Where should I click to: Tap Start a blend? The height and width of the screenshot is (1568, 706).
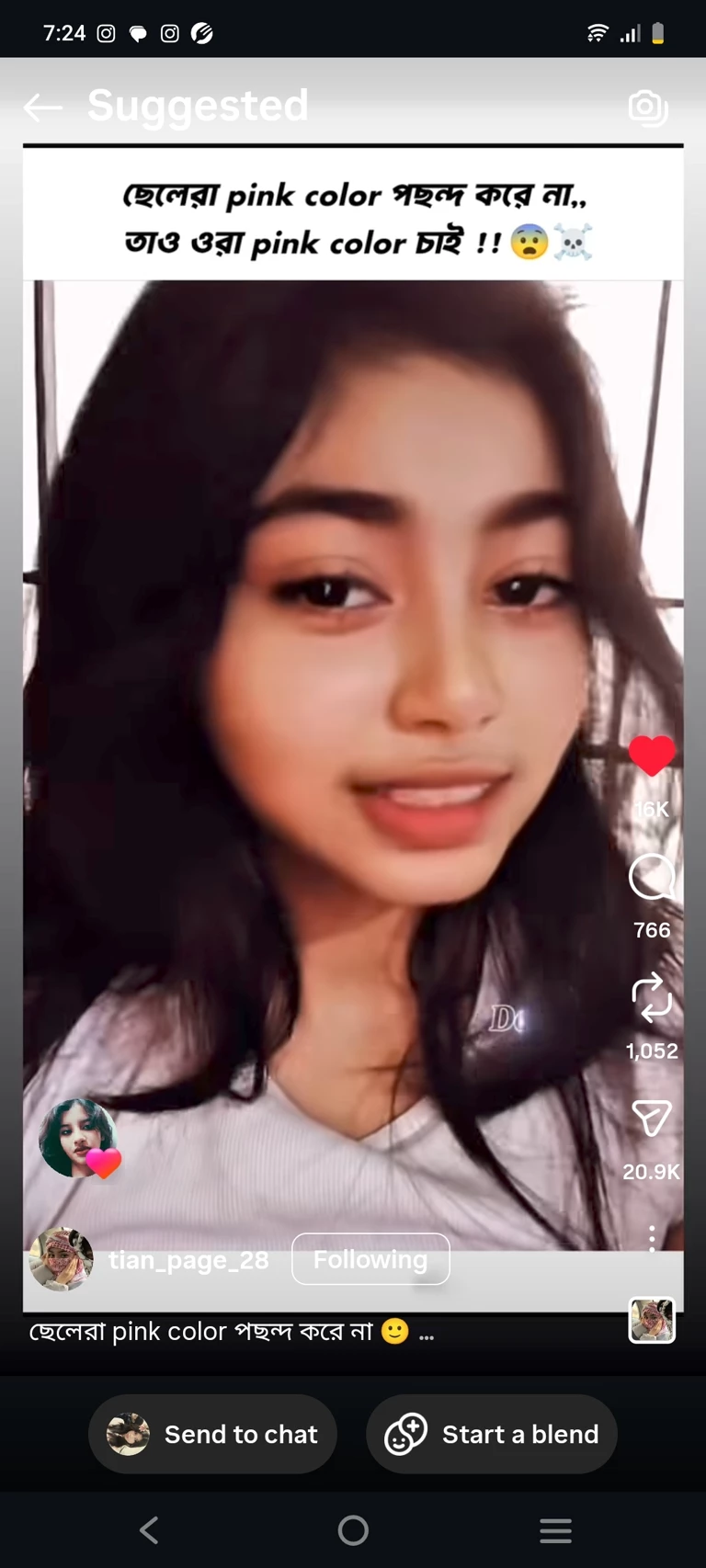click(492, 1434)
